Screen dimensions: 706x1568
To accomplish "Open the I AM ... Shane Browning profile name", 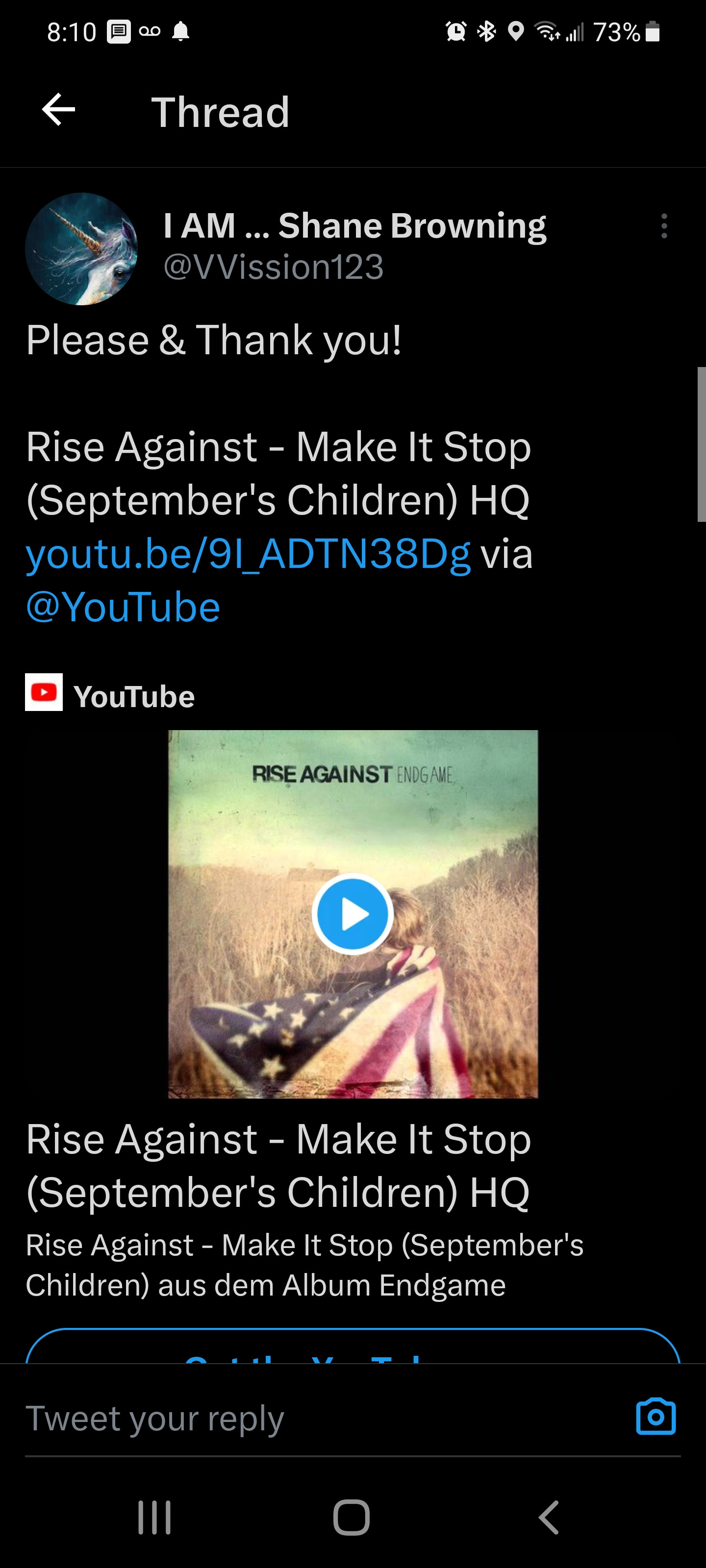I will [x=354, y=226].
